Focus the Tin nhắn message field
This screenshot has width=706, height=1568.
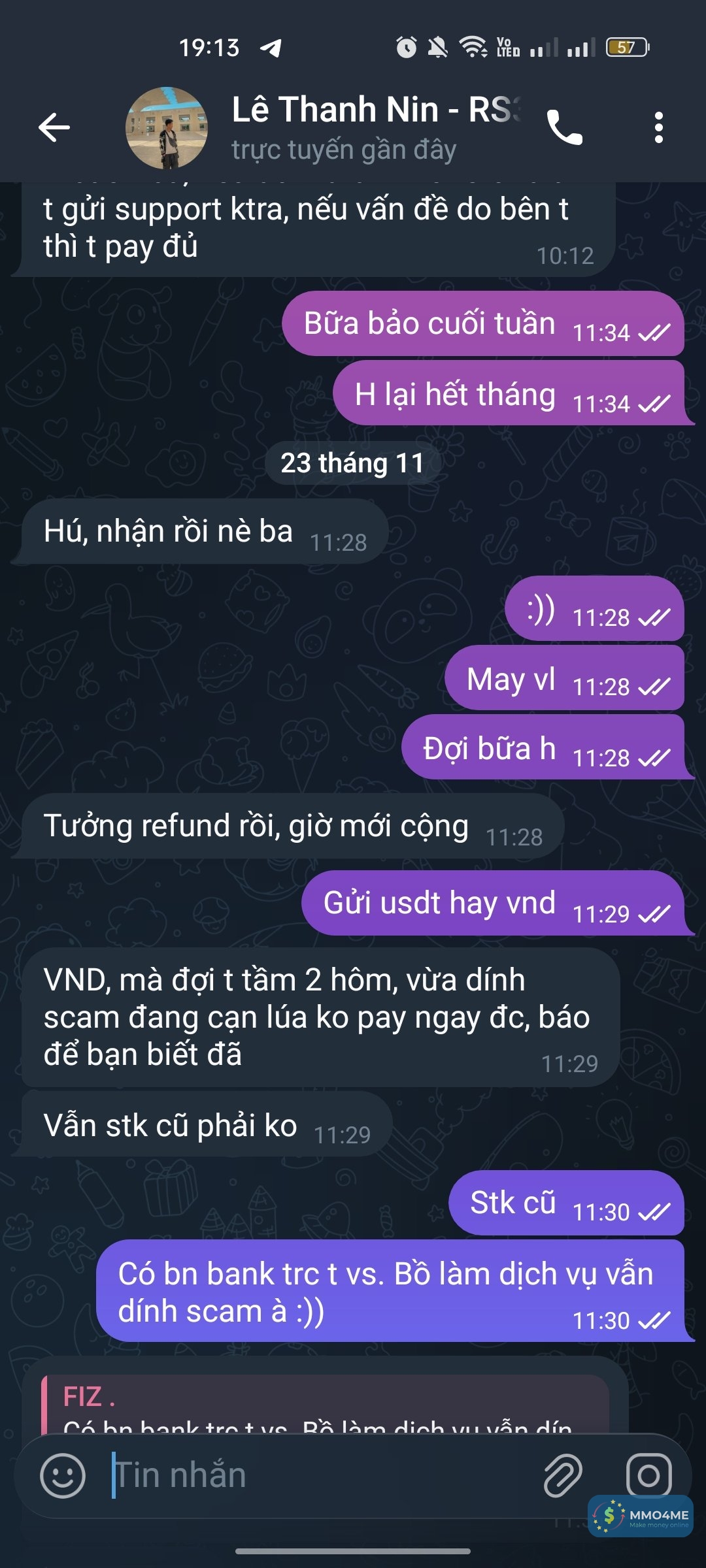coord(320,1475)
